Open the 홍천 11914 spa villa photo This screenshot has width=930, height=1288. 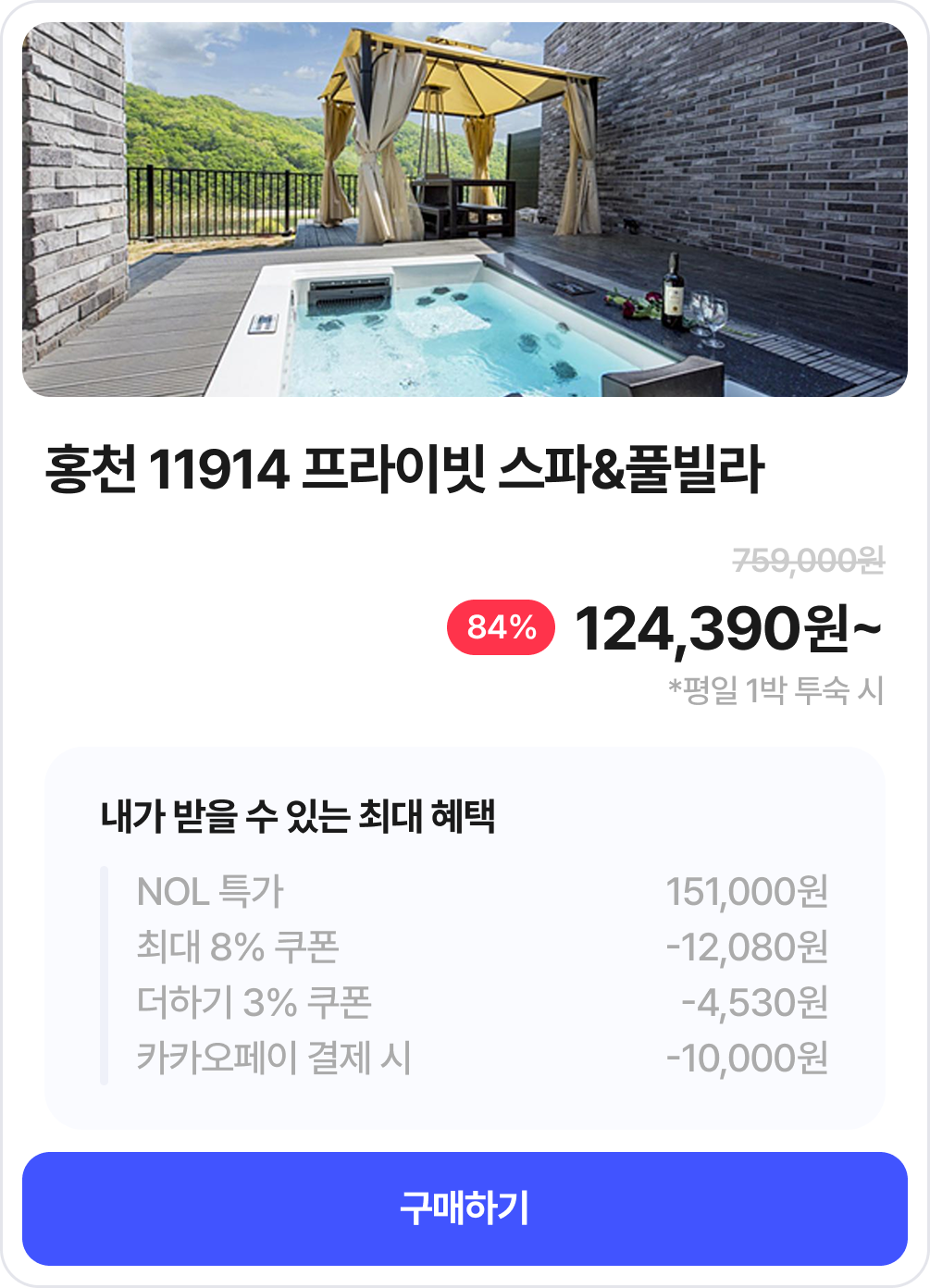465,210
